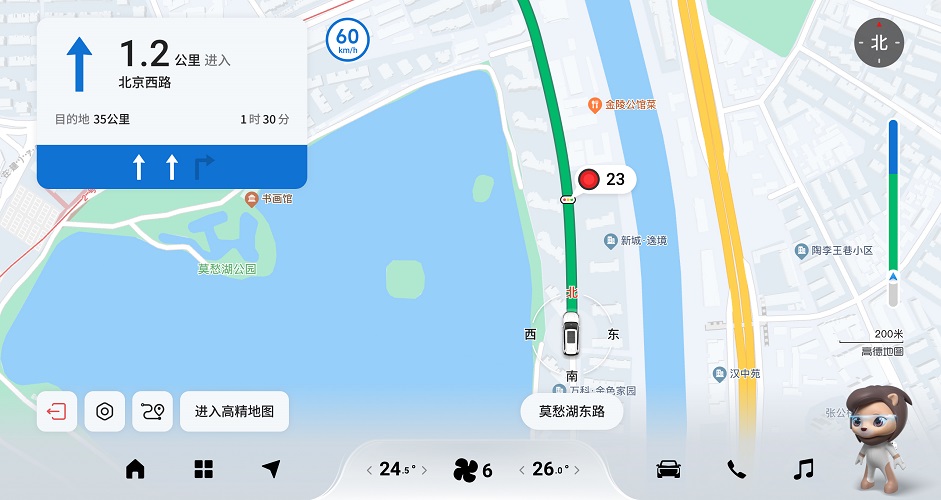Open vehicle settings car icon
Viewport: 941px width, 500px height.
(668, 469)
